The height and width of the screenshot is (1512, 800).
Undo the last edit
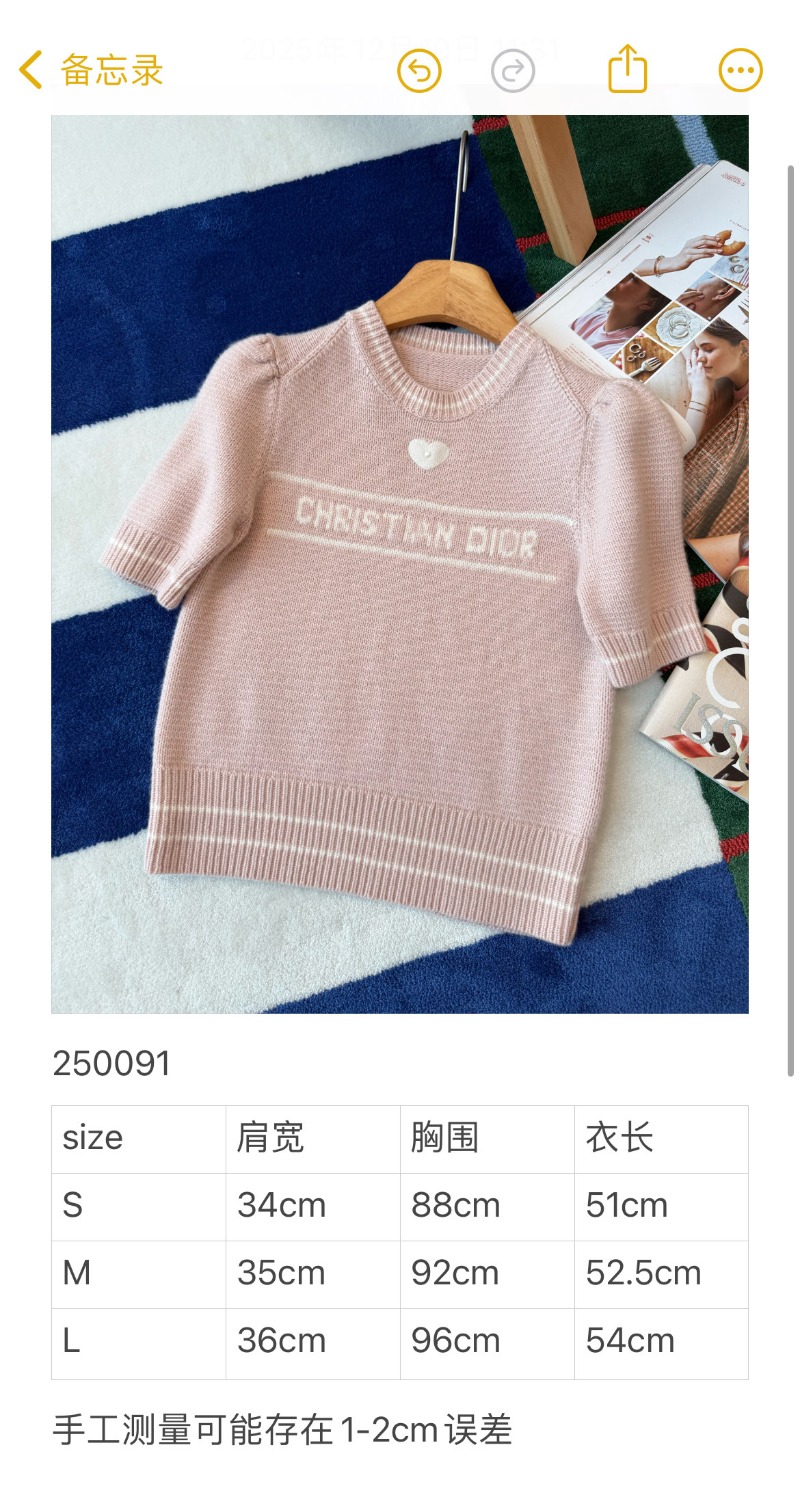419,71
